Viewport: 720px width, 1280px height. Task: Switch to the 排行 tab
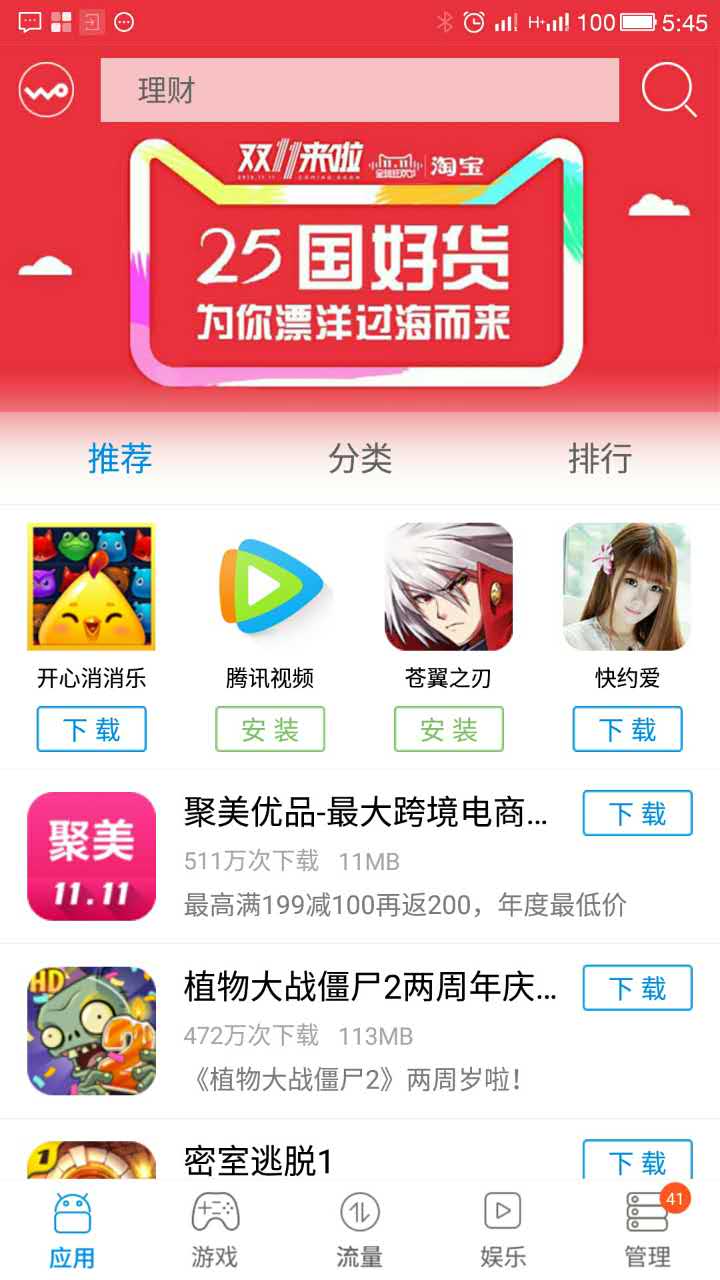coord(600,459)
